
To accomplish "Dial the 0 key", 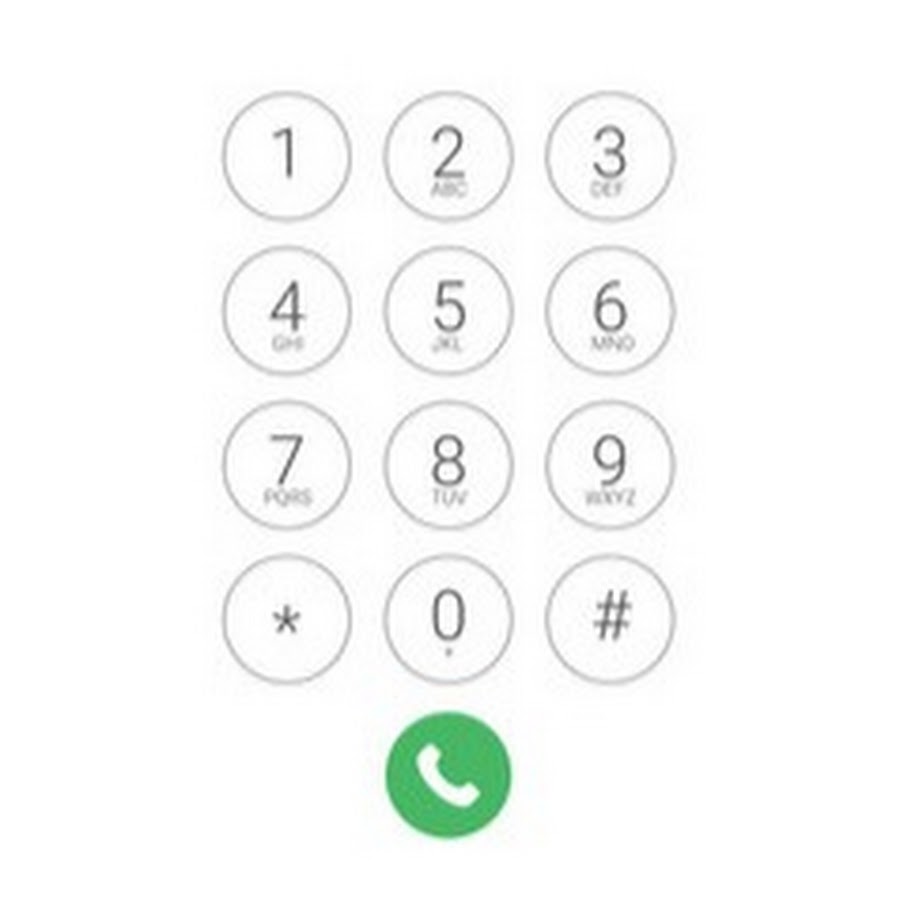I will pyautogui.click(x=449, y=619).
